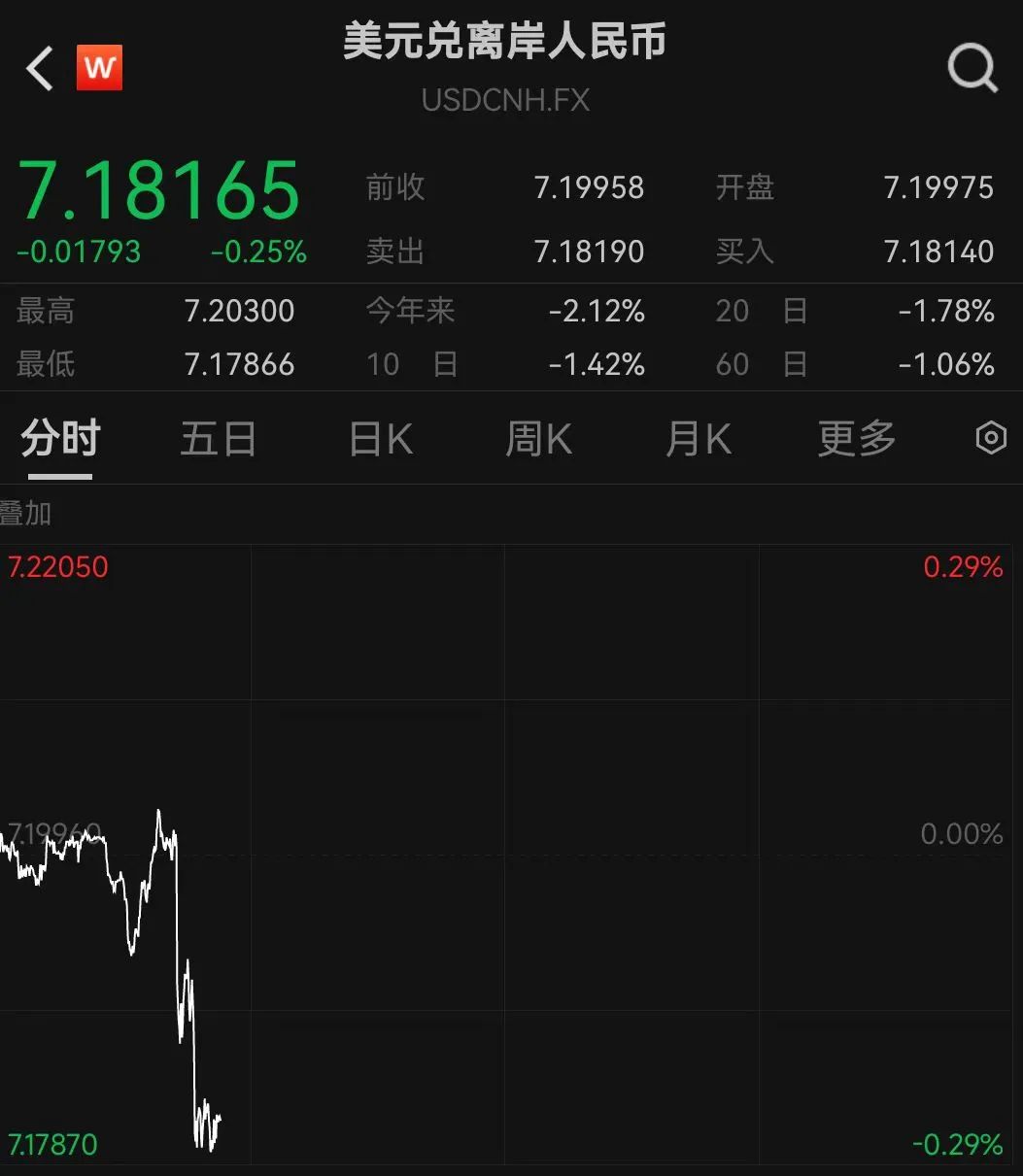
Task: Open the search magnifier icon
Action: tap(971, 67)
